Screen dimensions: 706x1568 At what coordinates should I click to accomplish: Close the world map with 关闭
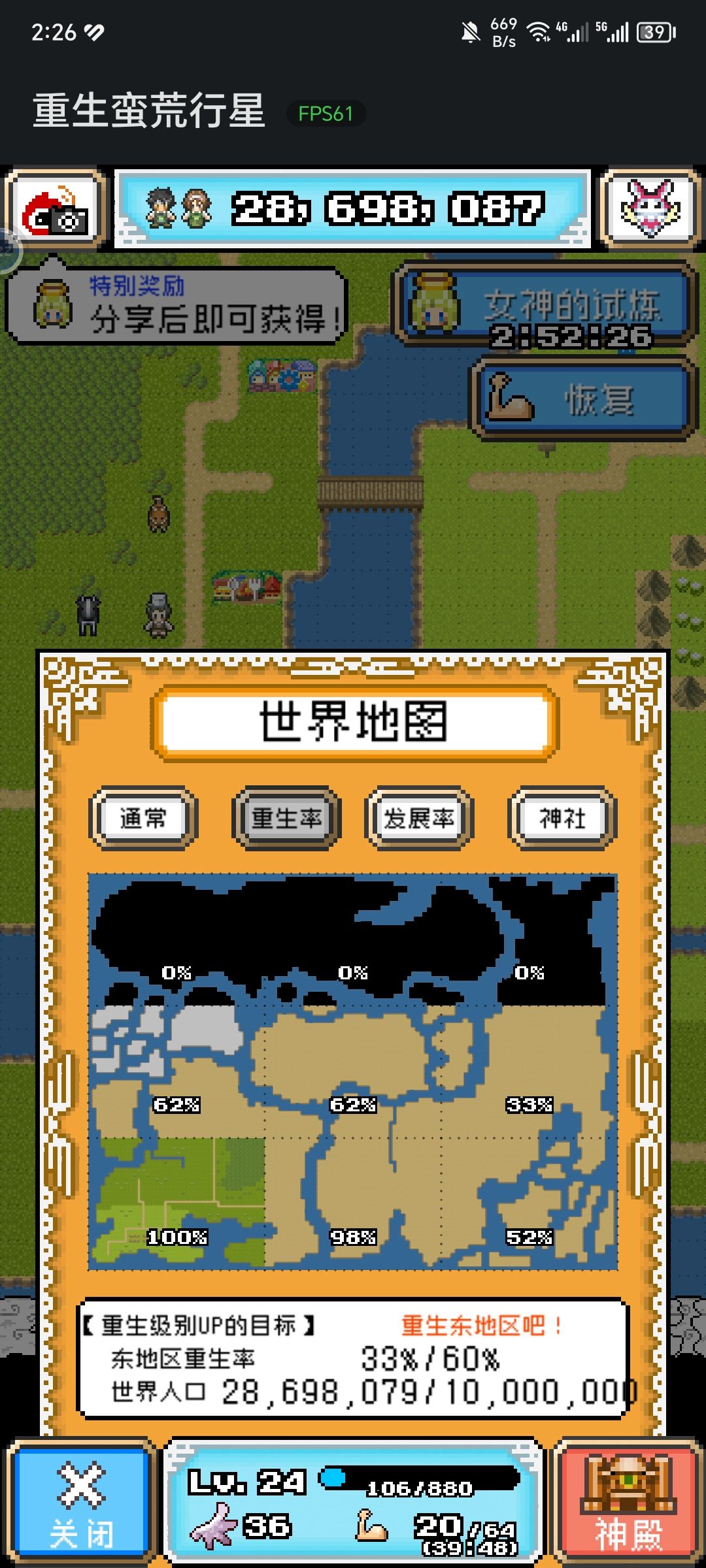81,1503
